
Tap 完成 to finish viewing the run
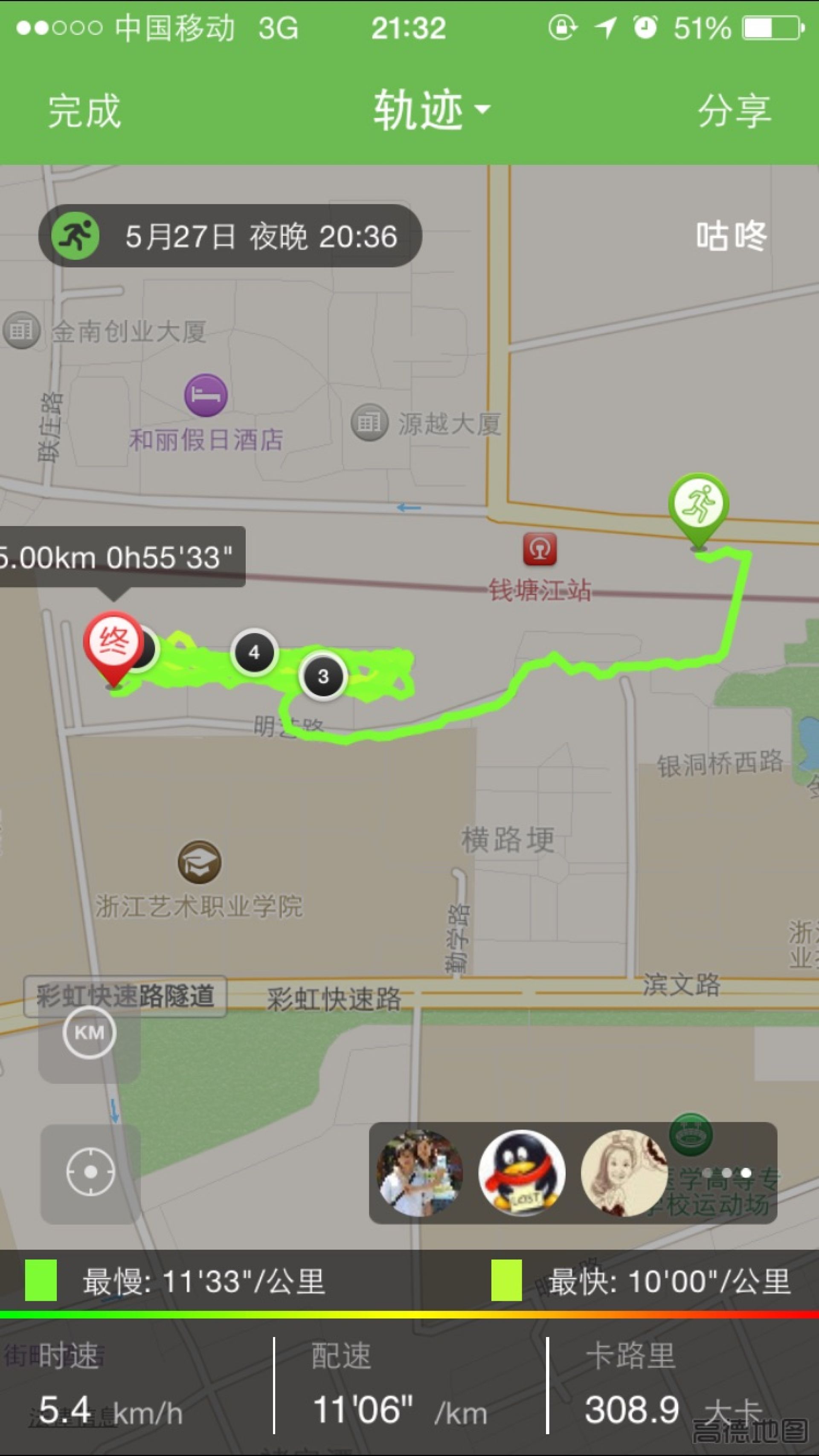pos(84,111)
